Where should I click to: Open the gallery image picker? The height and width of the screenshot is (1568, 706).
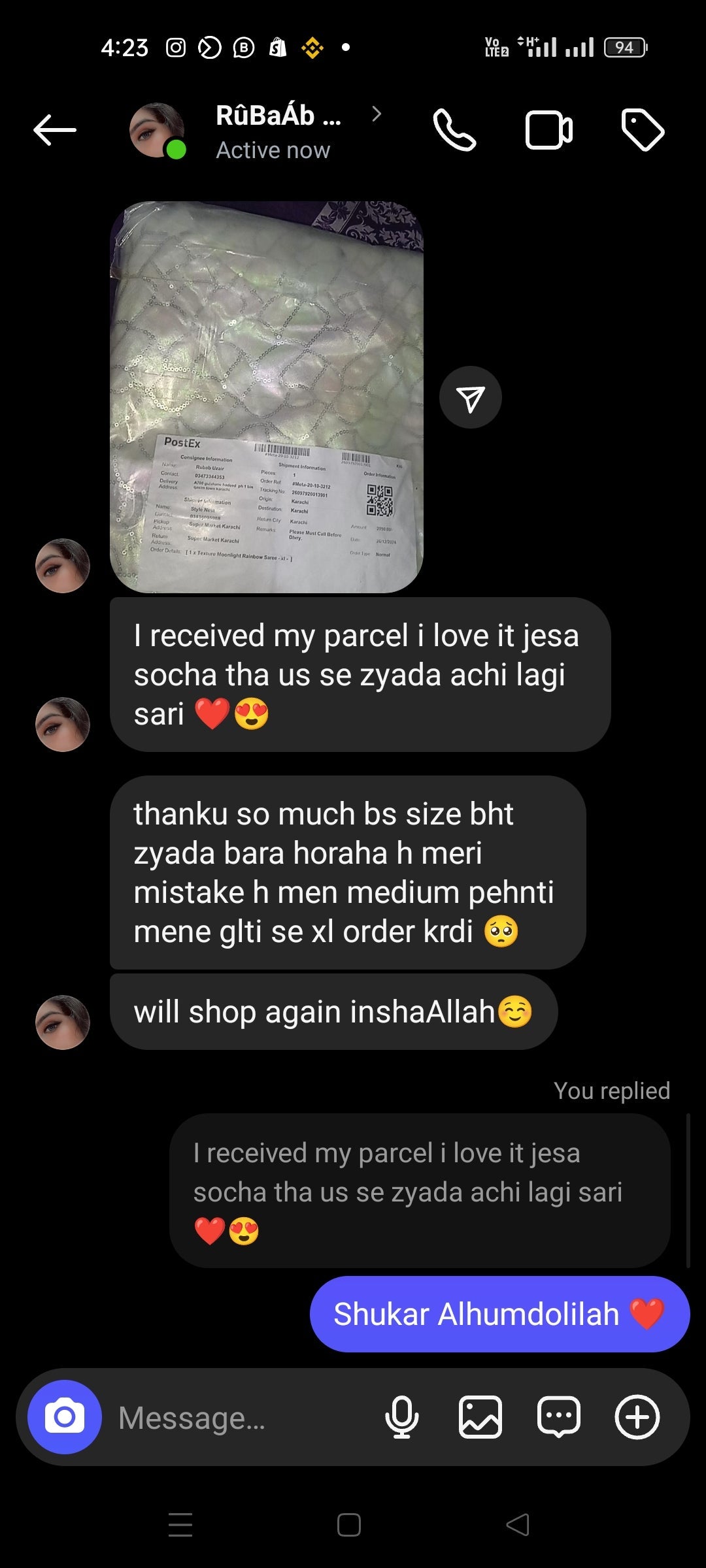coord(480,1417)
